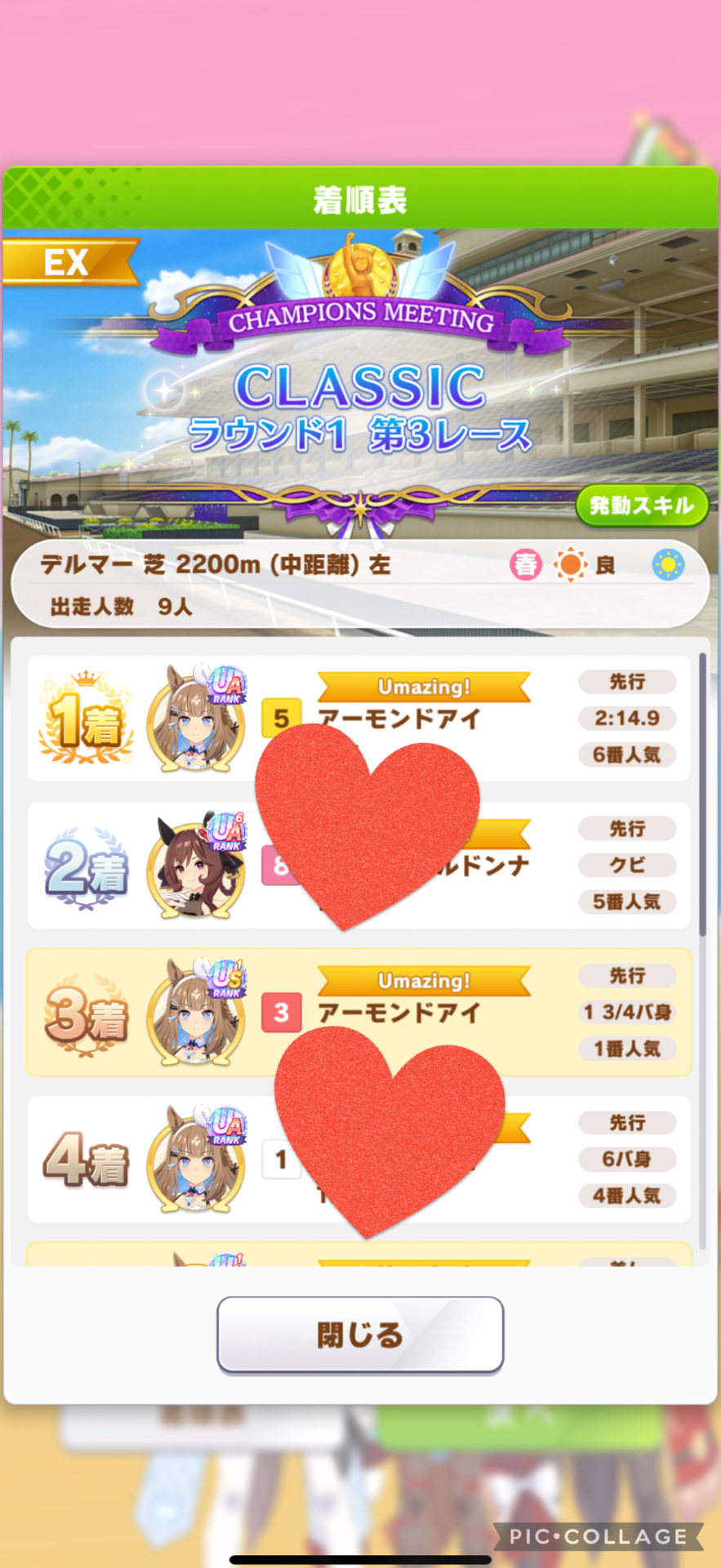Open the 発動スキル activated skills list
The height and width of the screenshot is (1568, 721).
(641, 506)
